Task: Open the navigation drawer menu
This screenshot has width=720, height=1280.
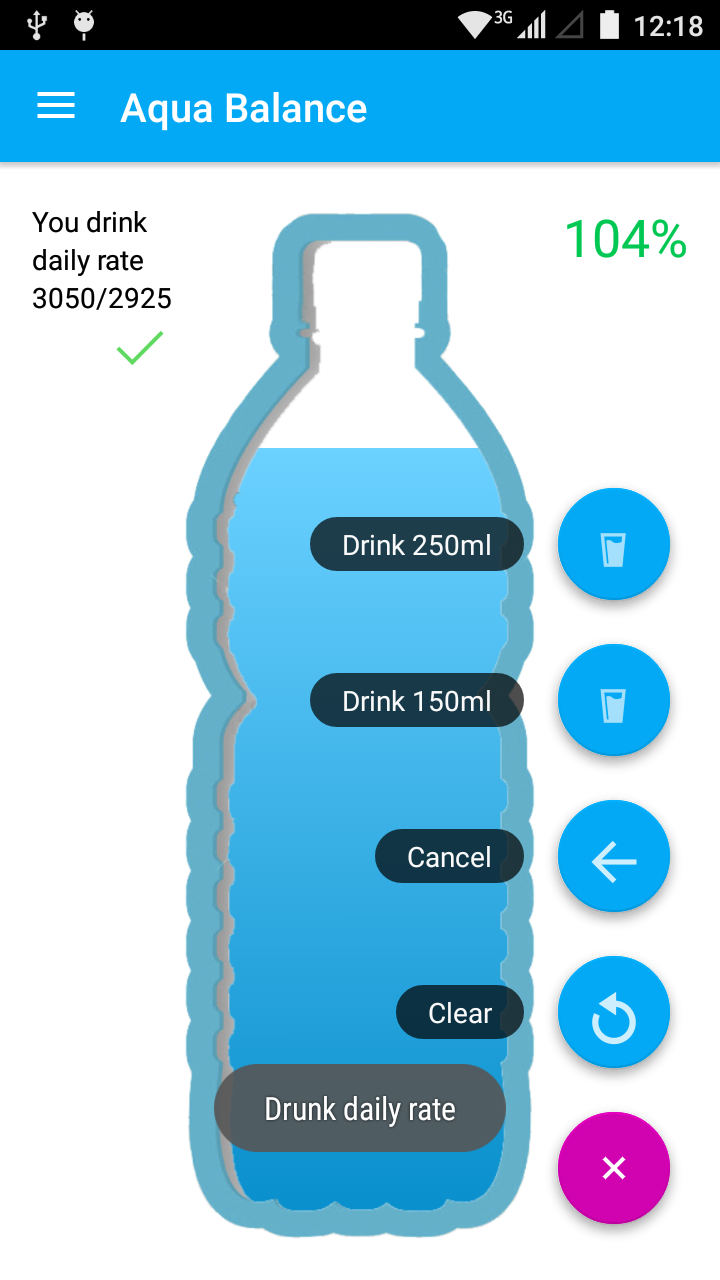Action: [x=56, y=107]
